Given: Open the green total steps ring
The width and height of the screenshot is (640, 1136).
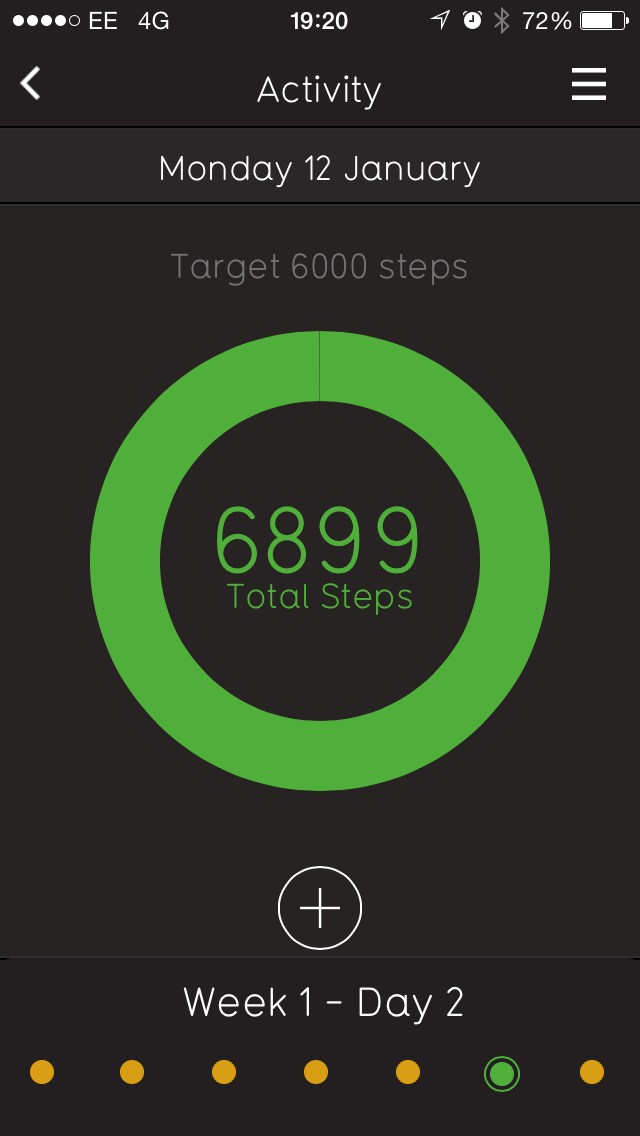Looking at the screenshot, I should pos(320,561).
